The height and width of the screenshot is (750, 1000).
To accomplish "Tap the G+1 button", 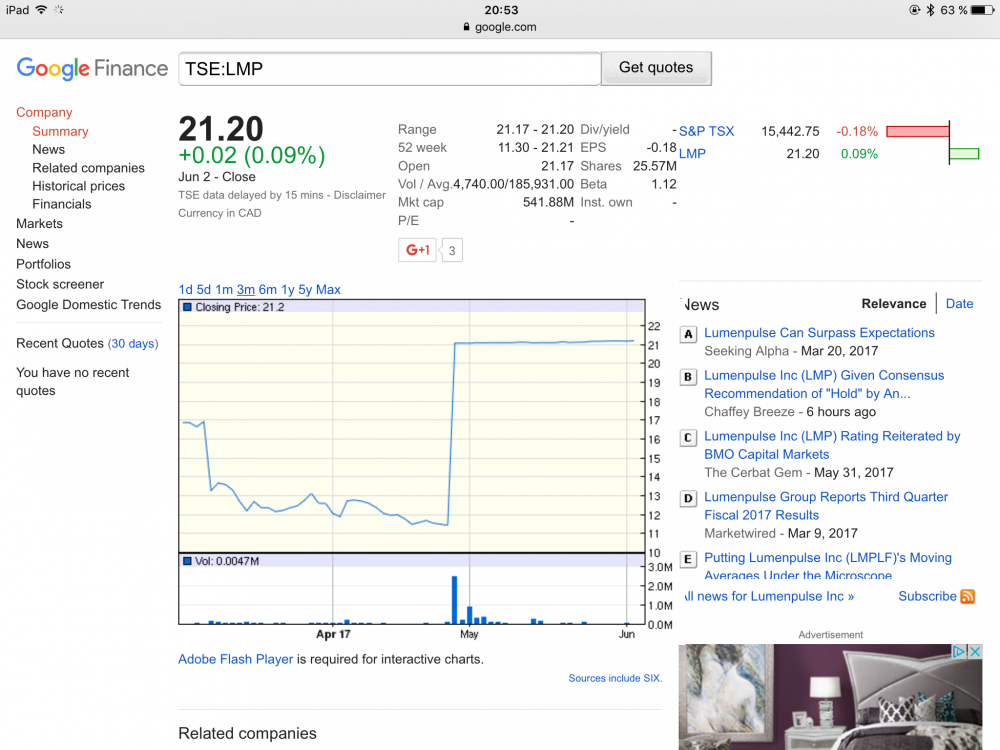I will click(417, 250).
